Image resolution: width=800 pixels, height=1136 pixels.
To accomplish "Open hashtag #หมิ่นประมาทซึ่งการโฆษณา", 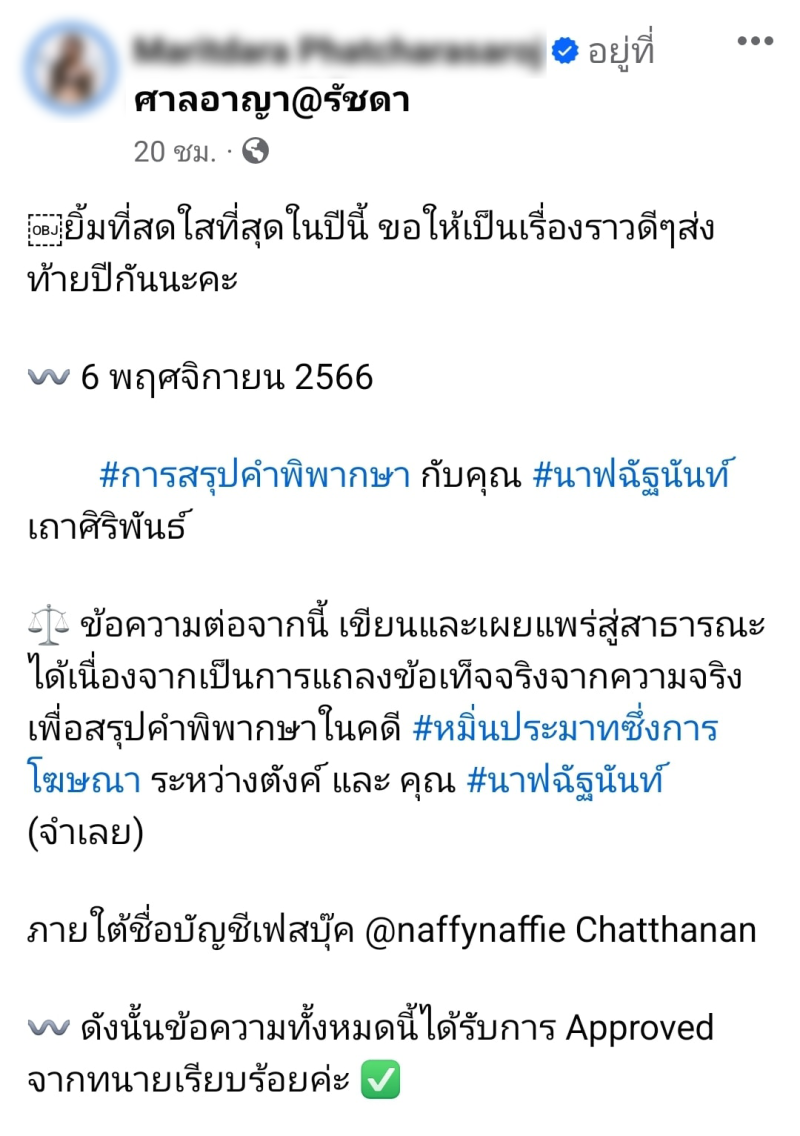I will (x=565, y=728).
